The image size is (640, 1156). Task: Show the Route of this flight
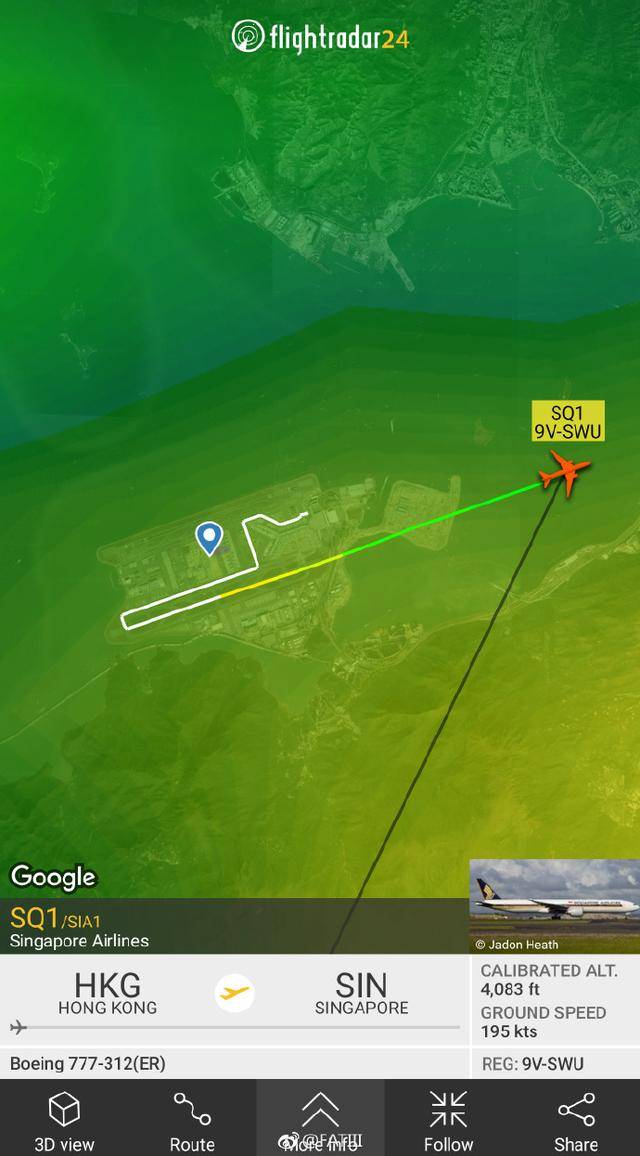point(192,1119)
